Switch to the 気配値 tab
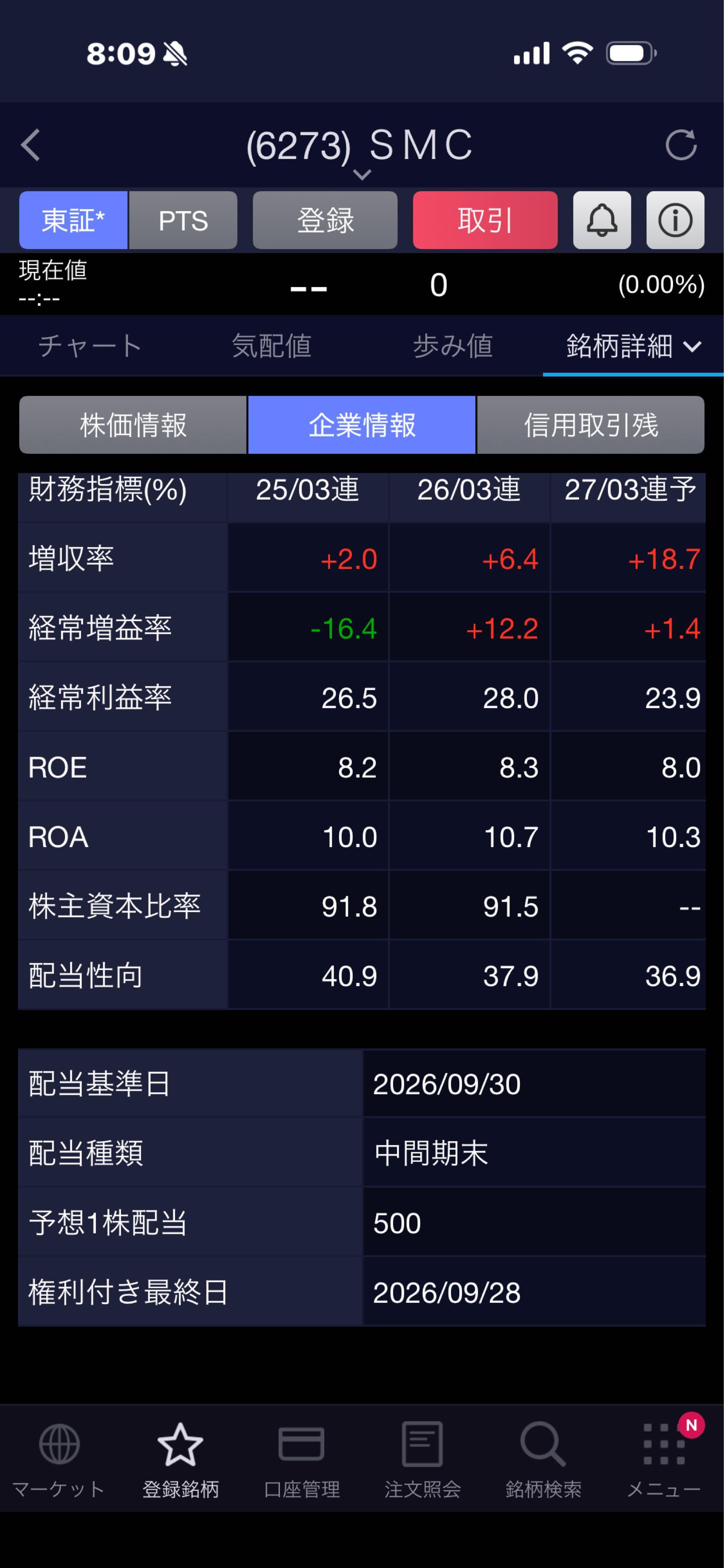The width and height of the screenshot is (724, 1568). coord(271,346)
